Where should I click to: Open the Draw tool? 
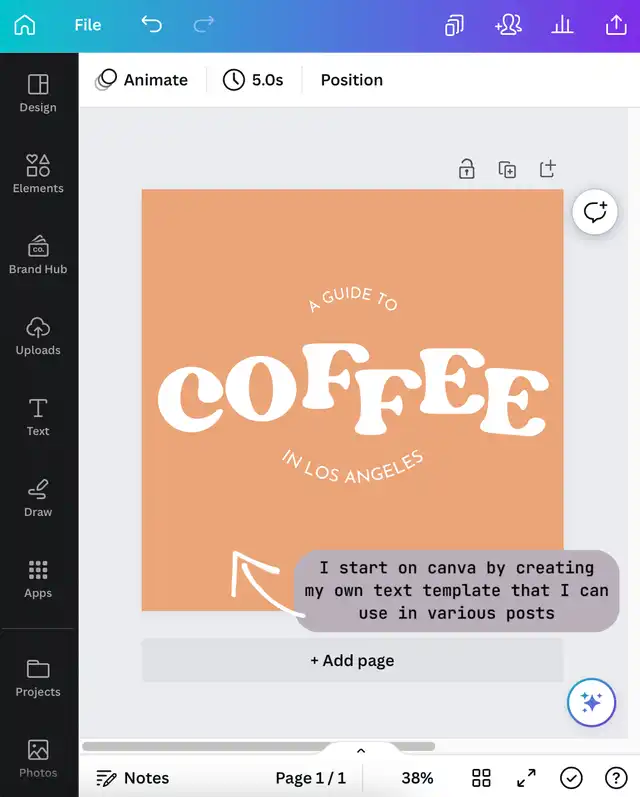click(38, 497)
